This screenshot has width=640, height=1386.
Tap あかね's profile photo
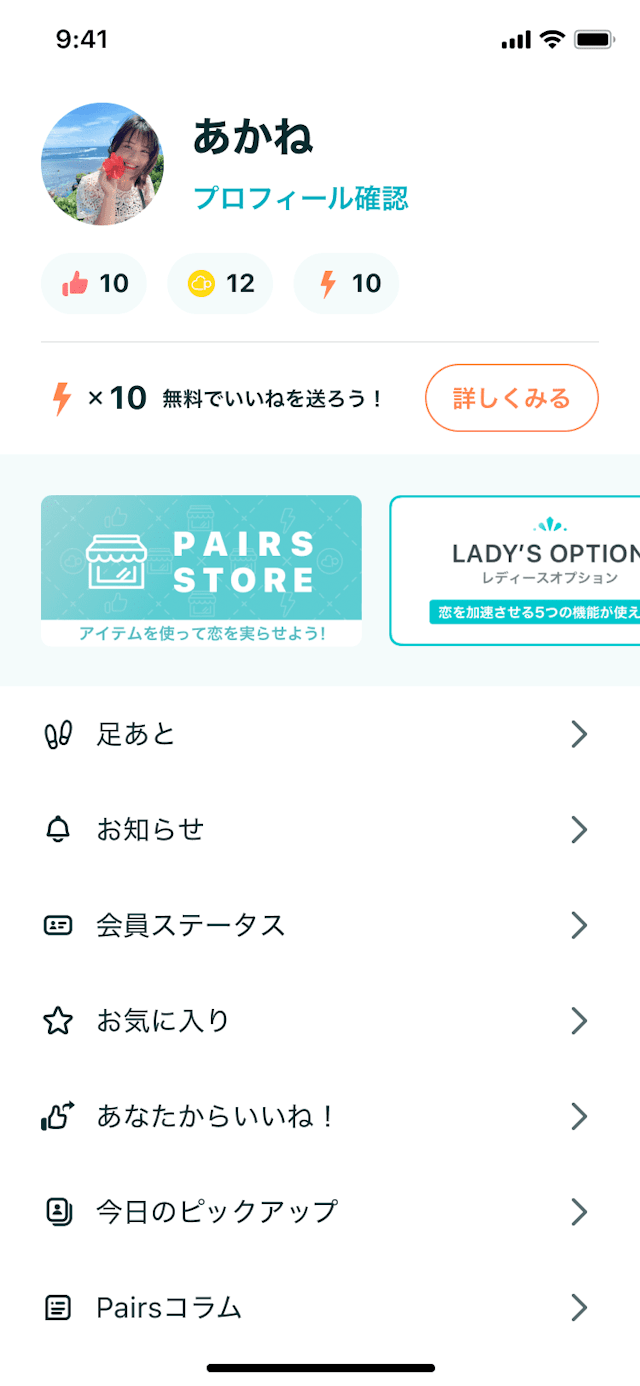pyautogui.click(x=102, y=164)
